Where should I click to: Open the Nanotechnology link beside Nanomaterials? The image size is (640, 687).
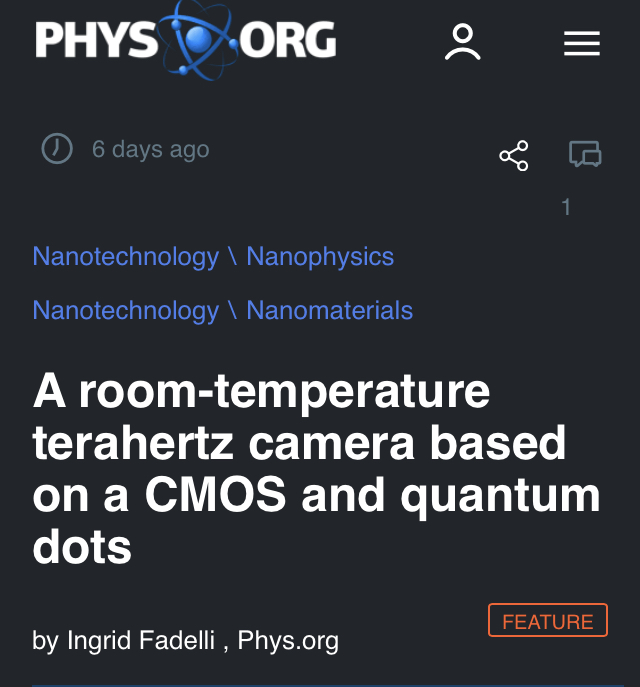coord(125,310)
